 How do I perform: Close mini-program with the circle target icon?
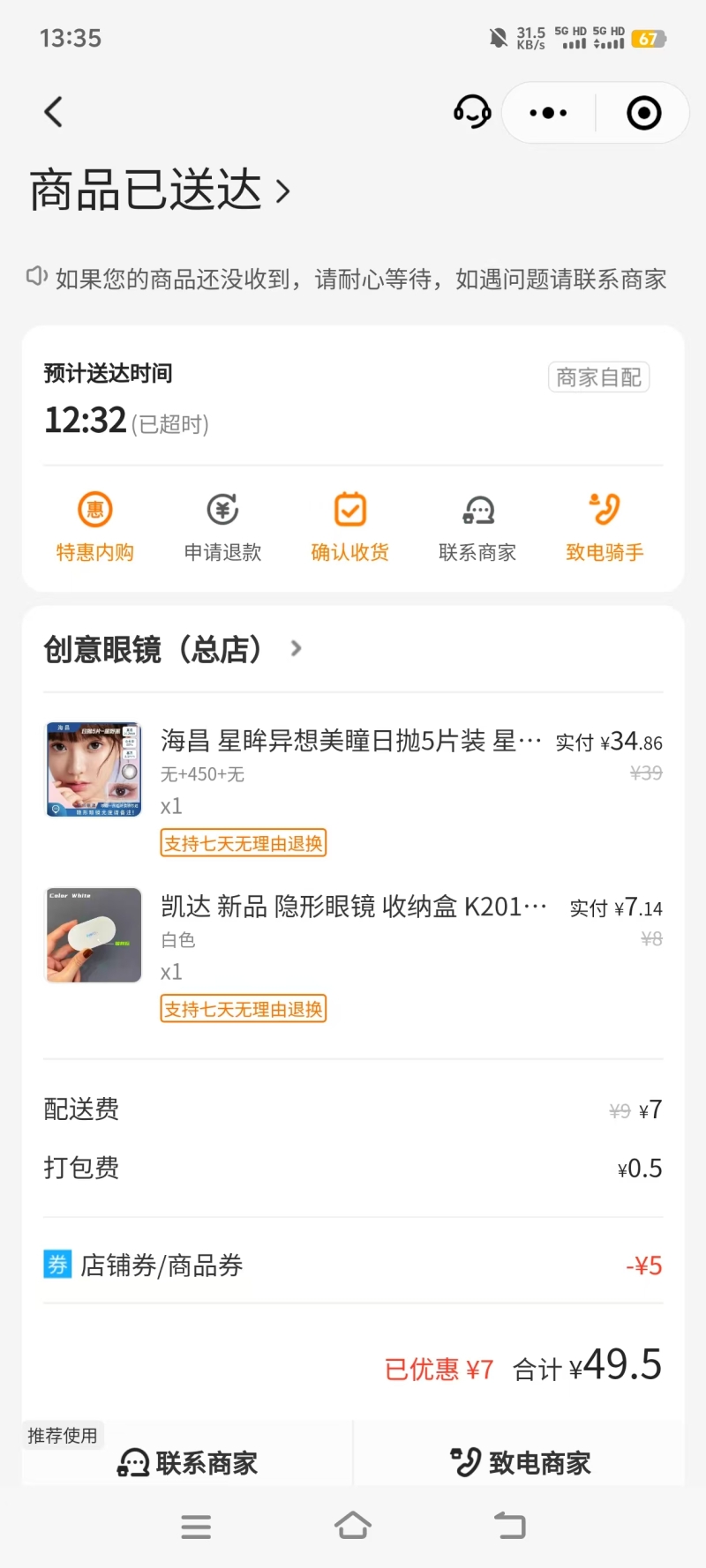pyautogui.click(x=643, y=113)
